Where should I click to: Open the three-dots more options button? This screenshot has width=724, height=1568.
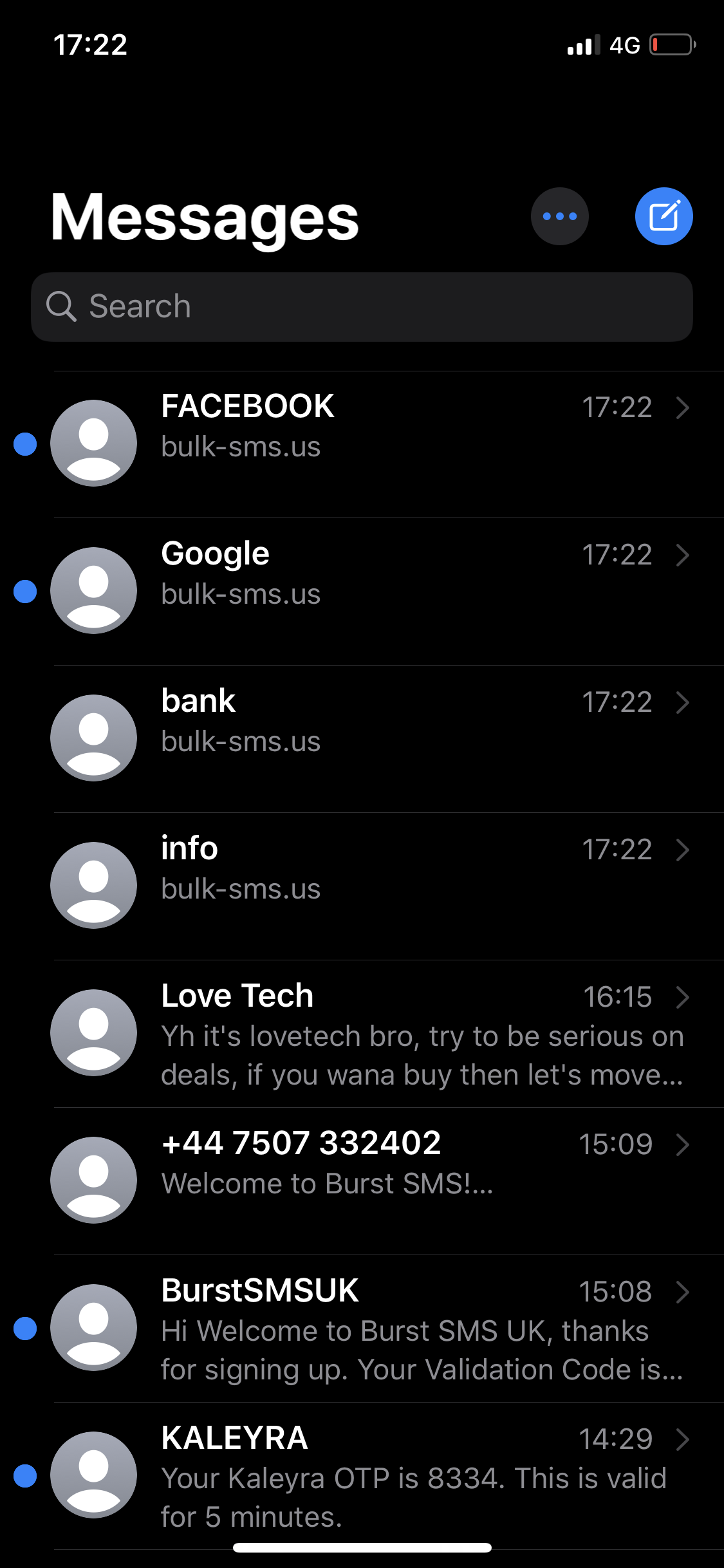coord(559,216)
